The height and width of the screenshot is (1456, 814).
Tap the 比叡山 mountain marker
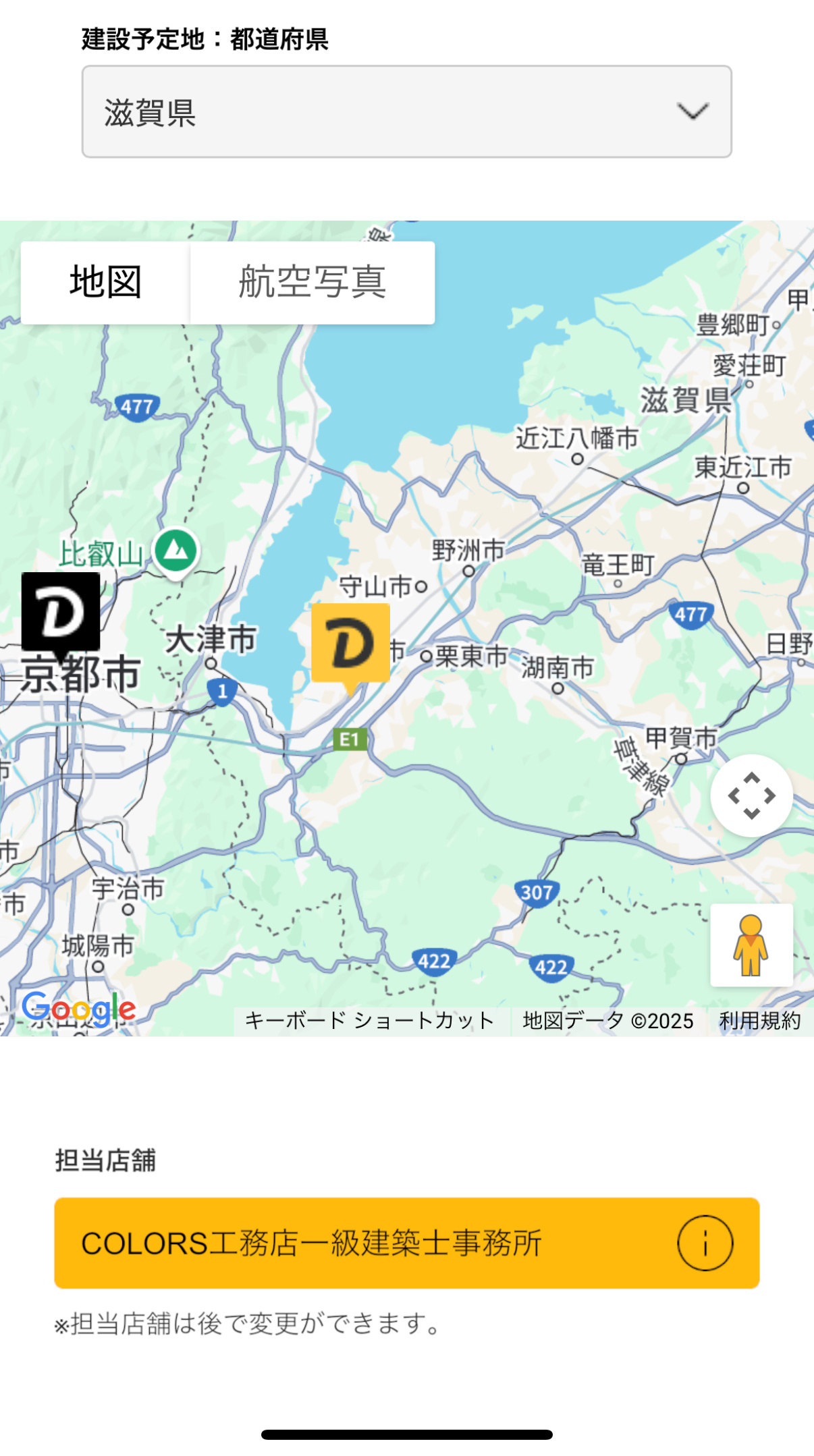point(176,551)
